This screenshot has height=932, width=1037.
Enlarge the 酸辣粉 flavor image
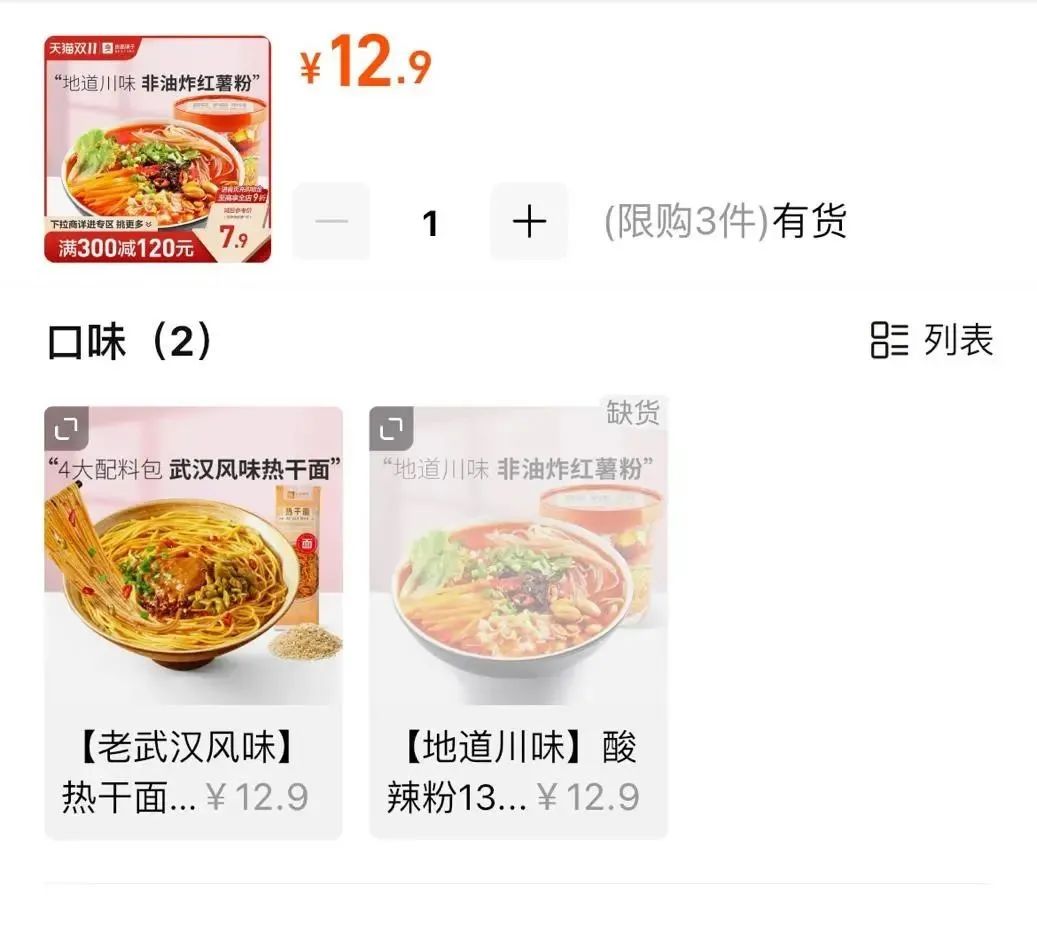tap(391, 429)
